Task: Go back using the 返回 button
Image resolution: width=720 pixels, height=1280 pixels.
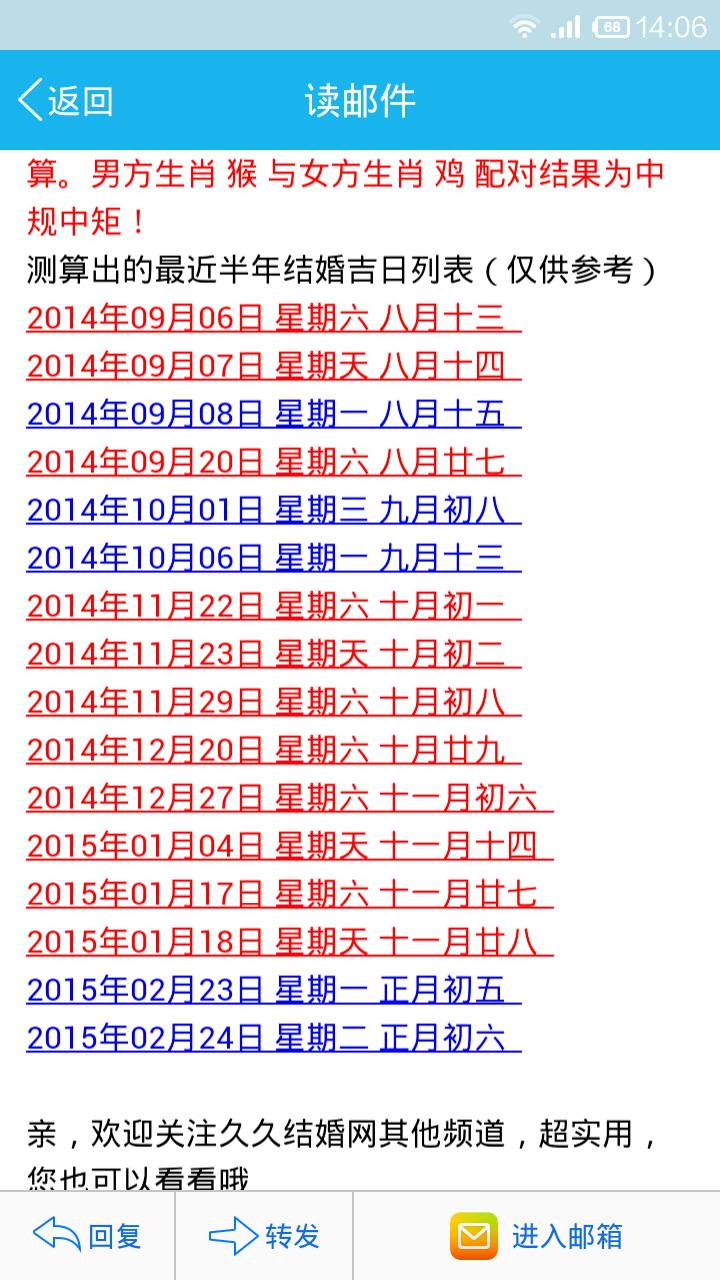Action: point(66,101)
